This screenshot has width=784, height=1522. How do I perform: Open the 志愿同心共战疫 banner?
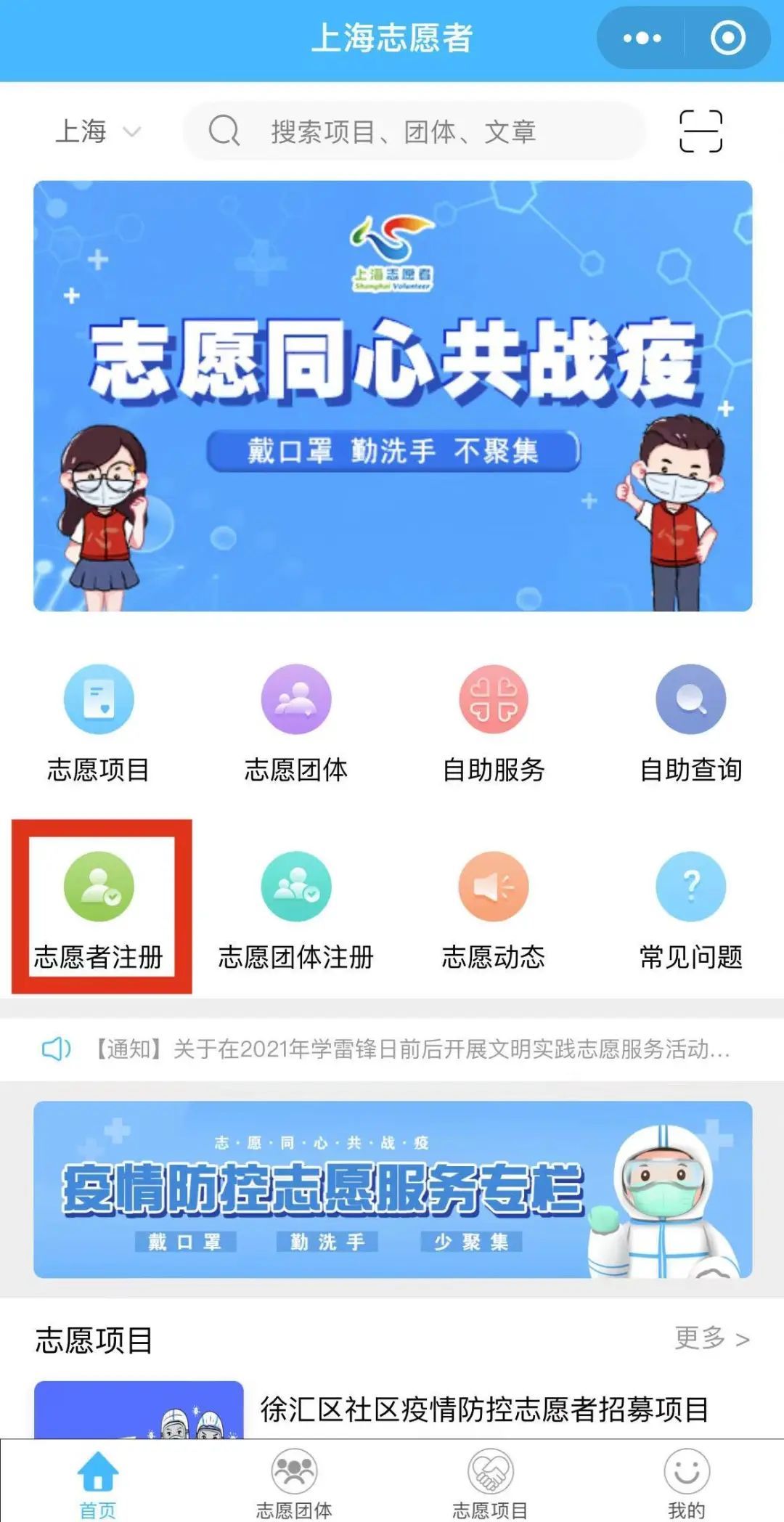(x=392, y=396)
